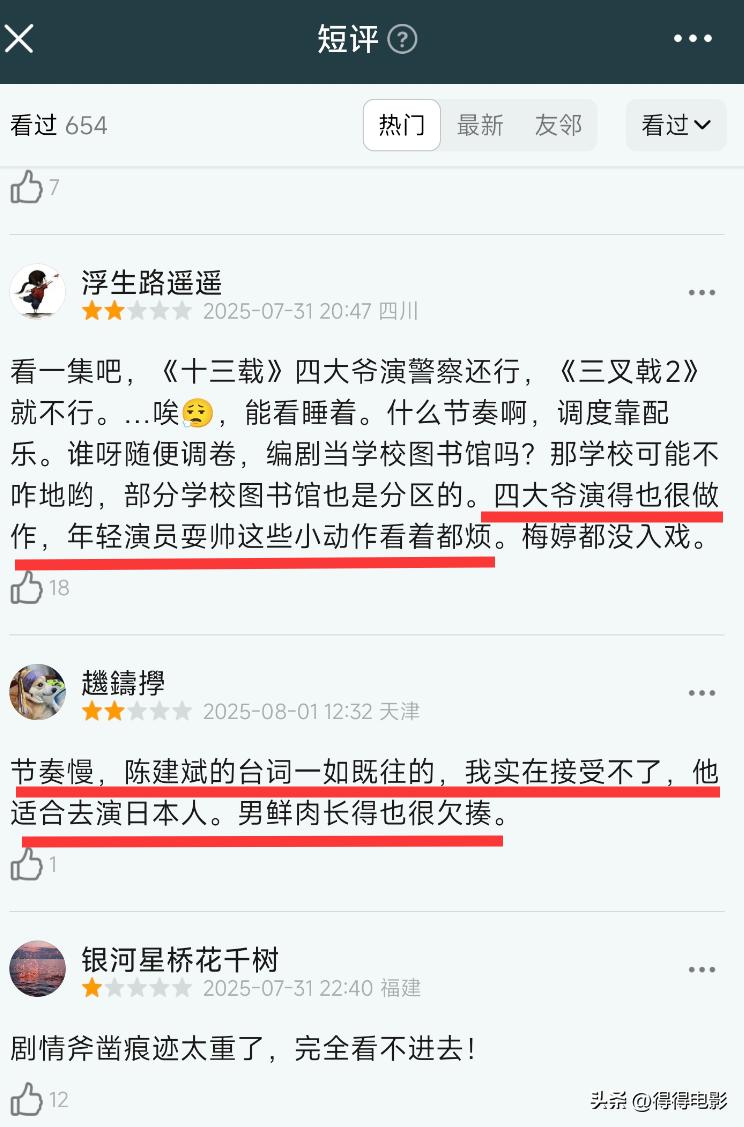Like 趫鑄摼's review
Screen dimensions: 744x1127
(26, 864)
